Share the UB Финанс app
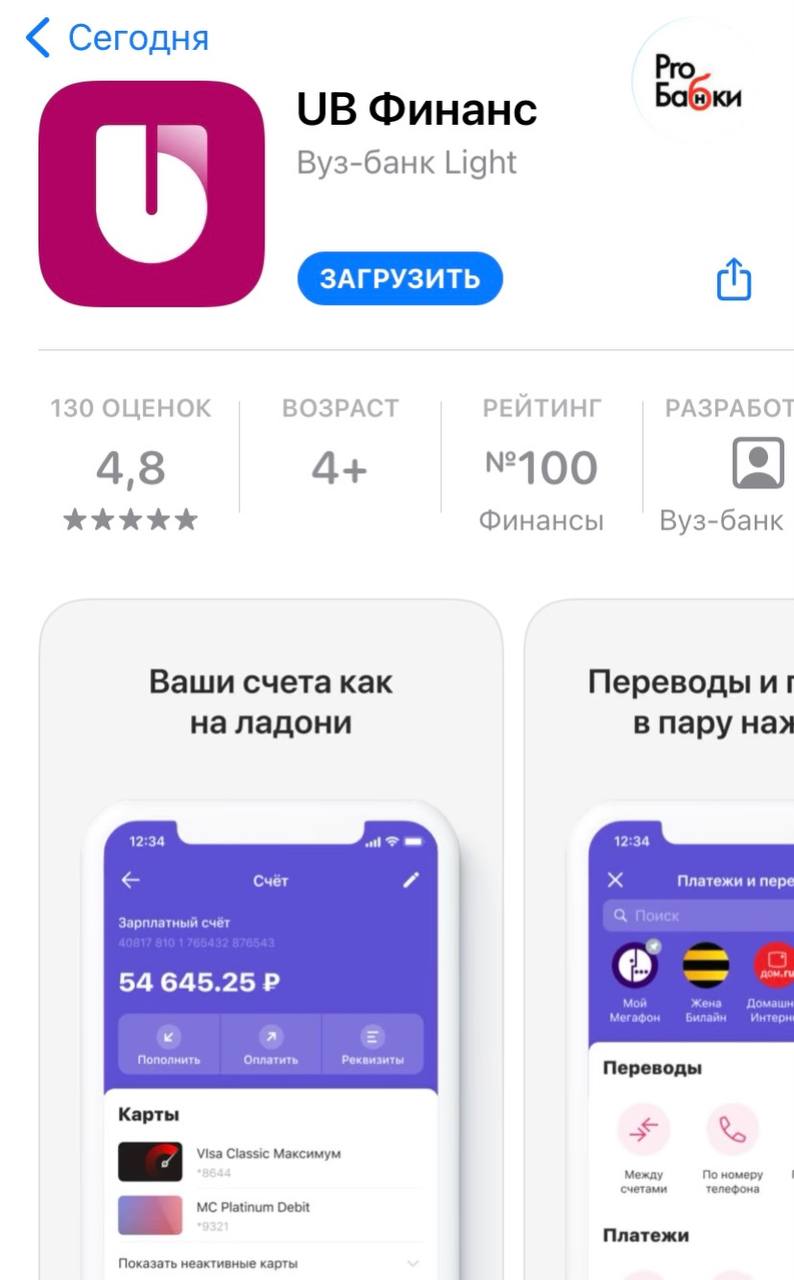 pyautogui.click(x=733, y=279)
